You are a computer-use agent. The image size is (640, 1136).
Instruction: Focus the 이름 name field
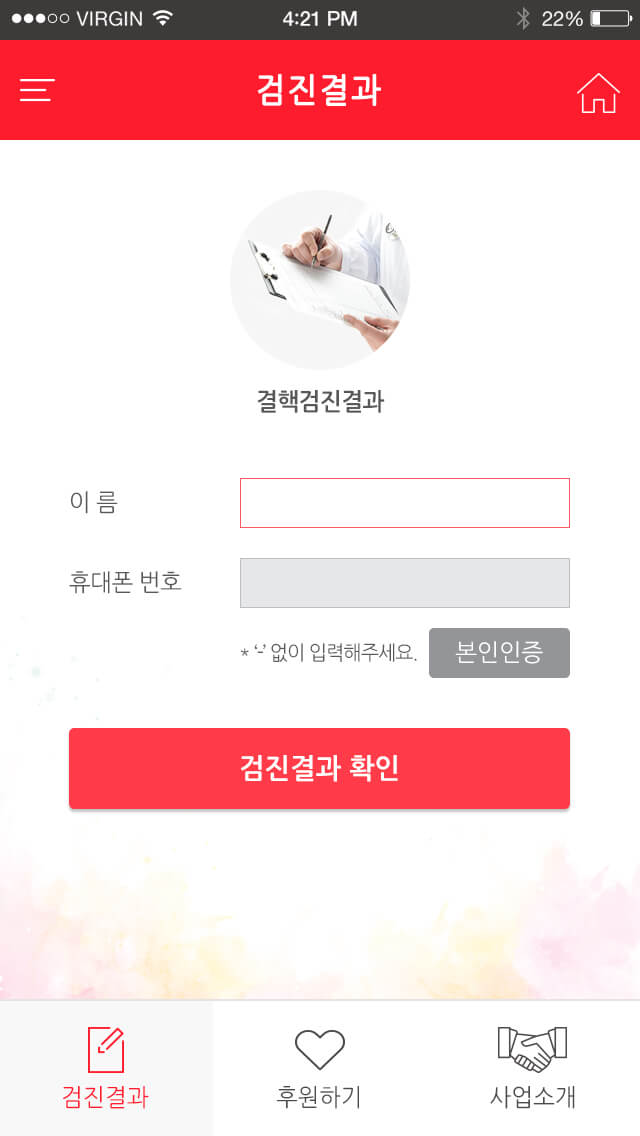pos(404,503)
